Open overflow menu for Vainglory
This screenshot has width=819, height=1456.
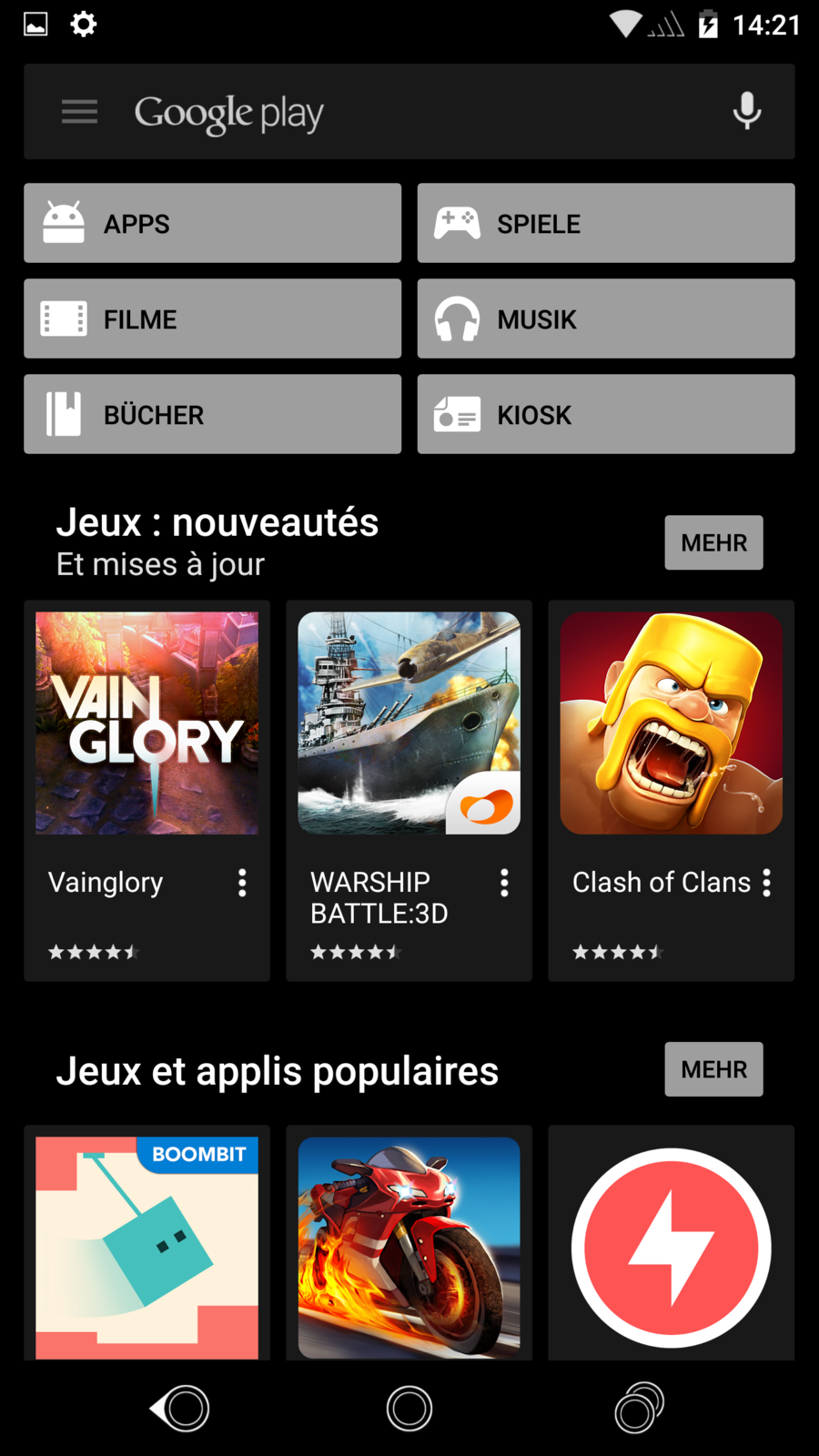242,883
